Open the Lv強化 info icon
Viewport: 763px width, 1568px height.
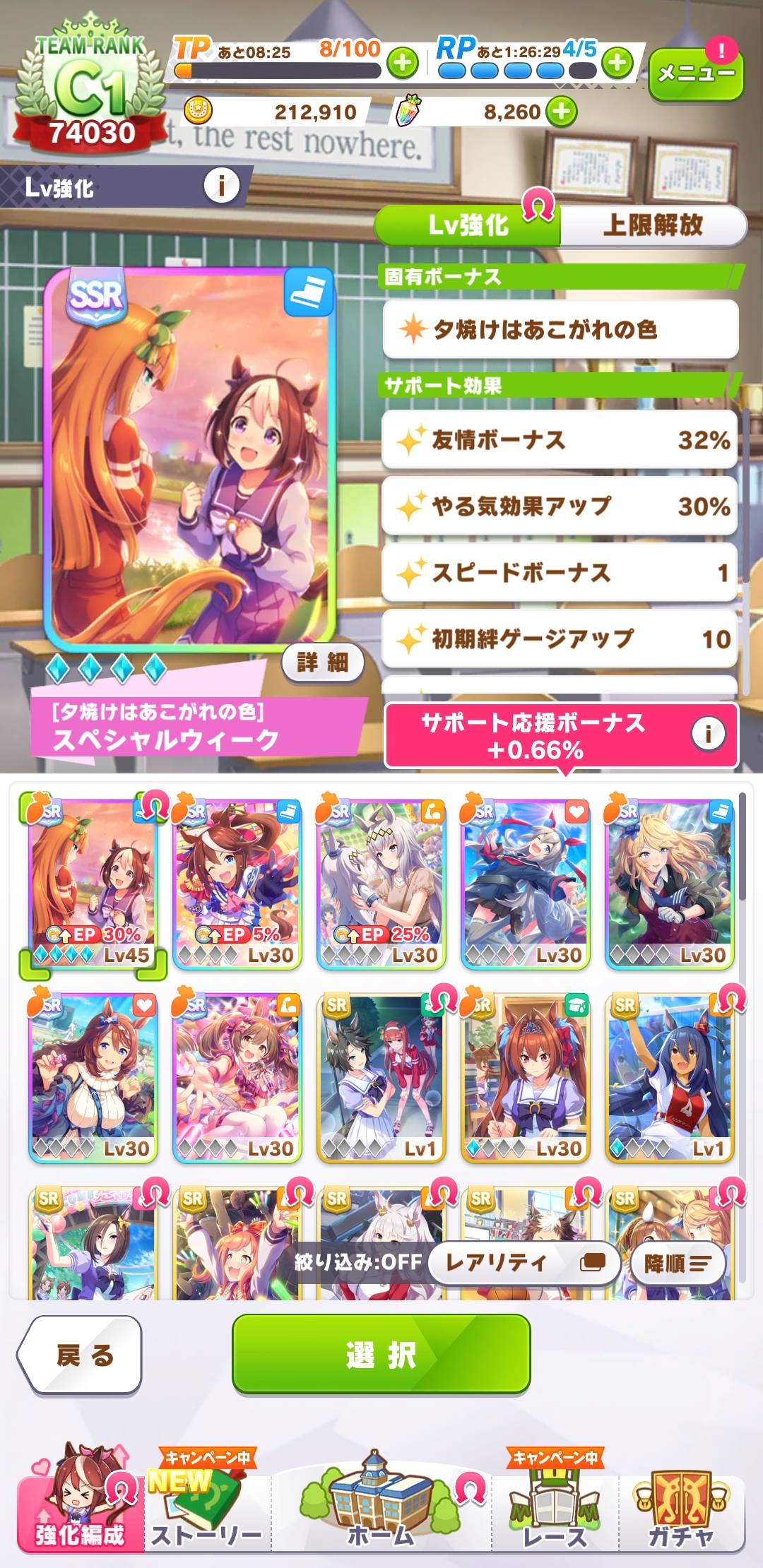pyautogui.click(x=221, y=186)
